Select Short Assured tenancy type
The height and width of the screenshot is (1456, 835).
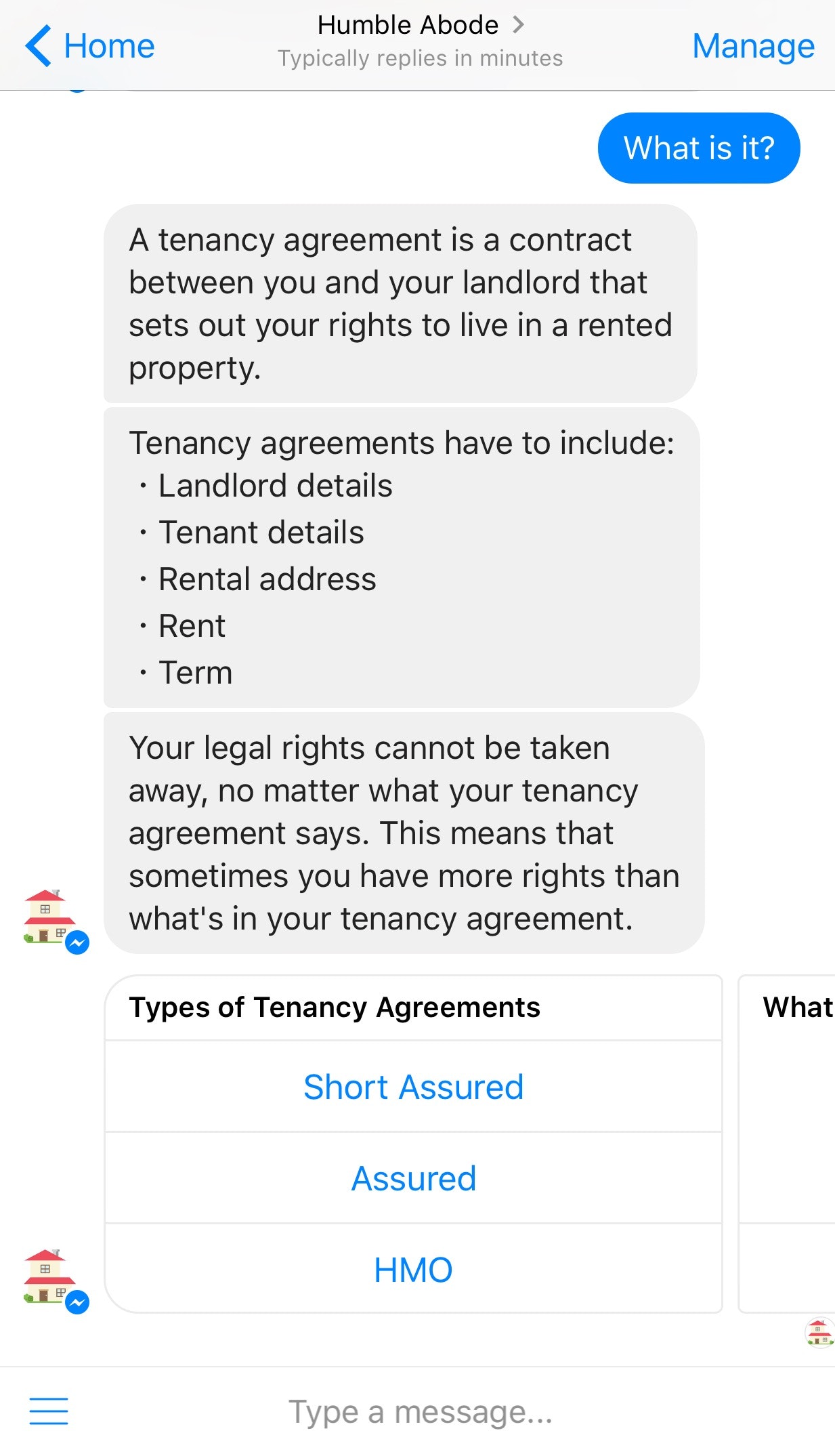point(413,1087)
